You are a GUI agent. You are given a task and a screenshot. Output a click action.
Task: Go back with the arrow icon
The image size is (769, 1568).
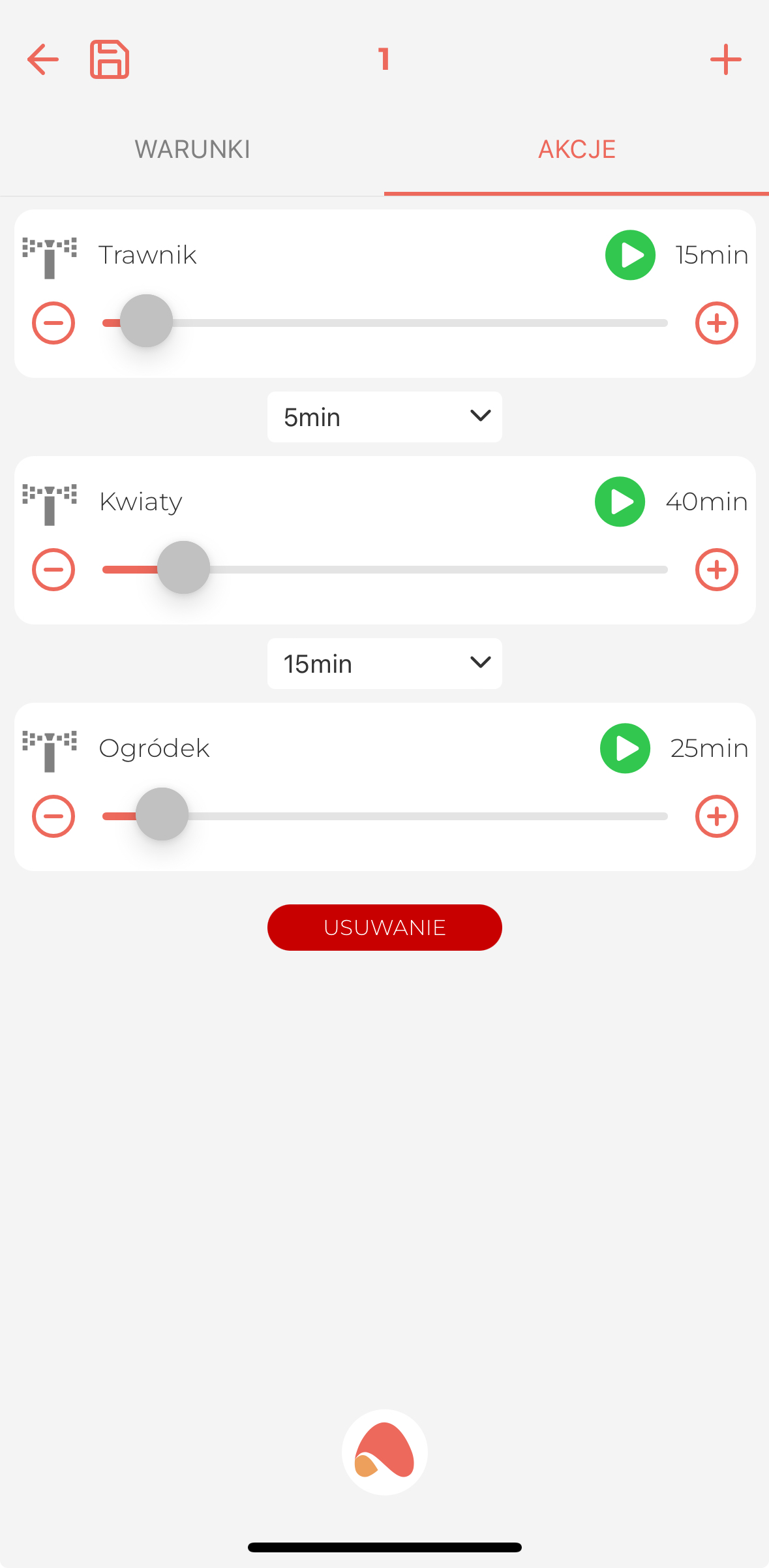pos(43,59)
